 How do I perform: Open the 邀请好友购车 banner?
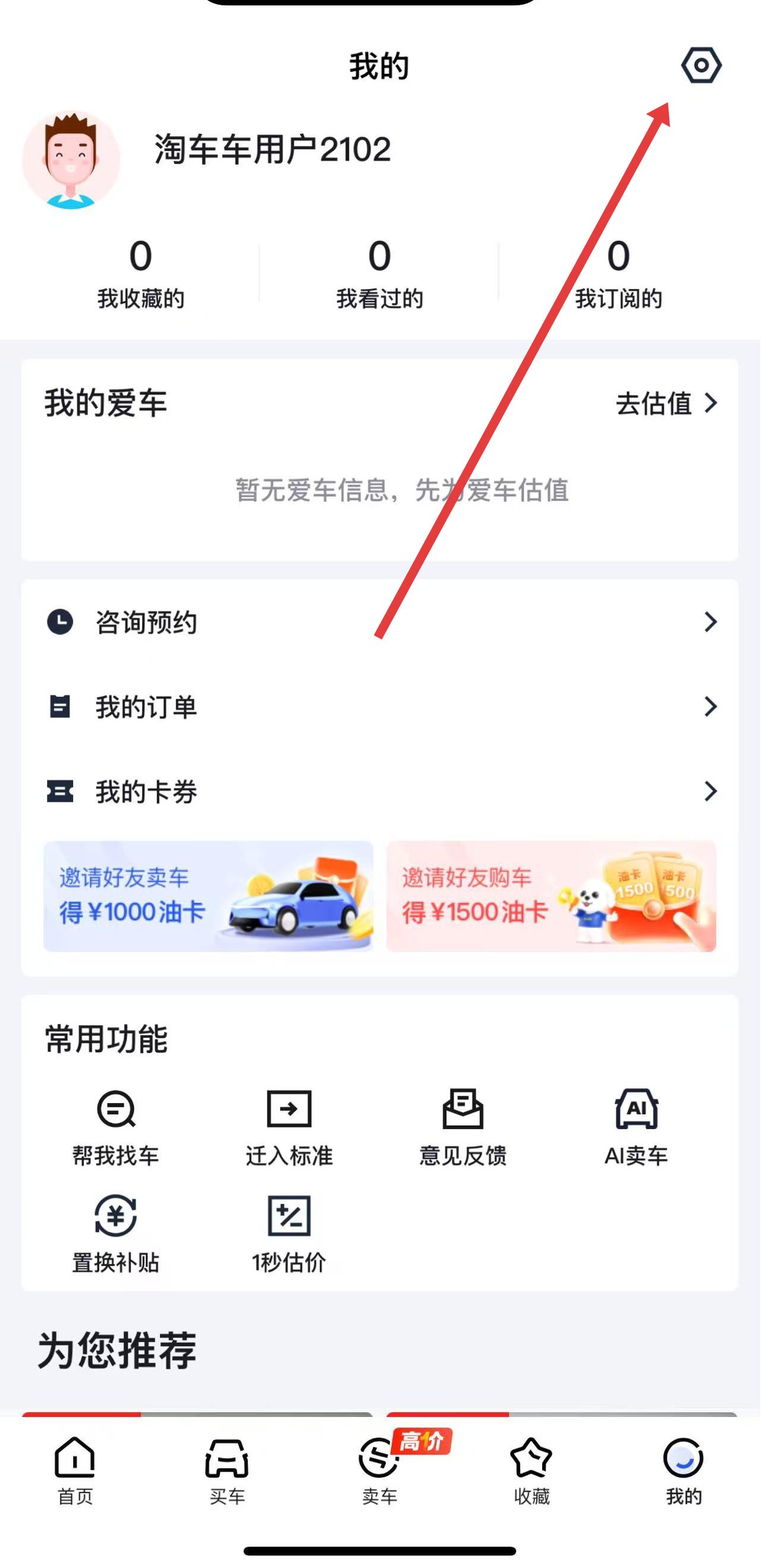[551, 896]
